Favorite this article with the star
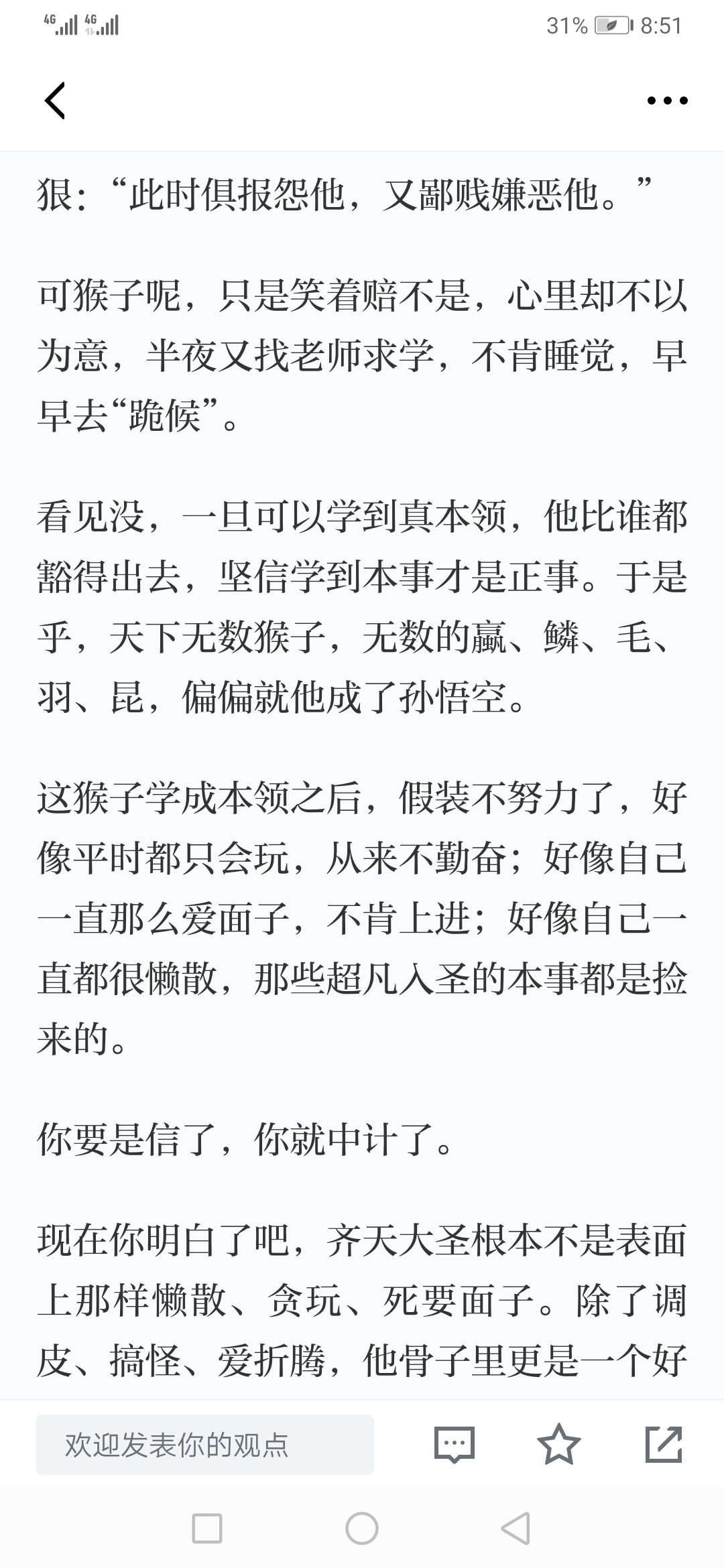This screenshot has height=1568, width=724. (x=559, y=1444)
